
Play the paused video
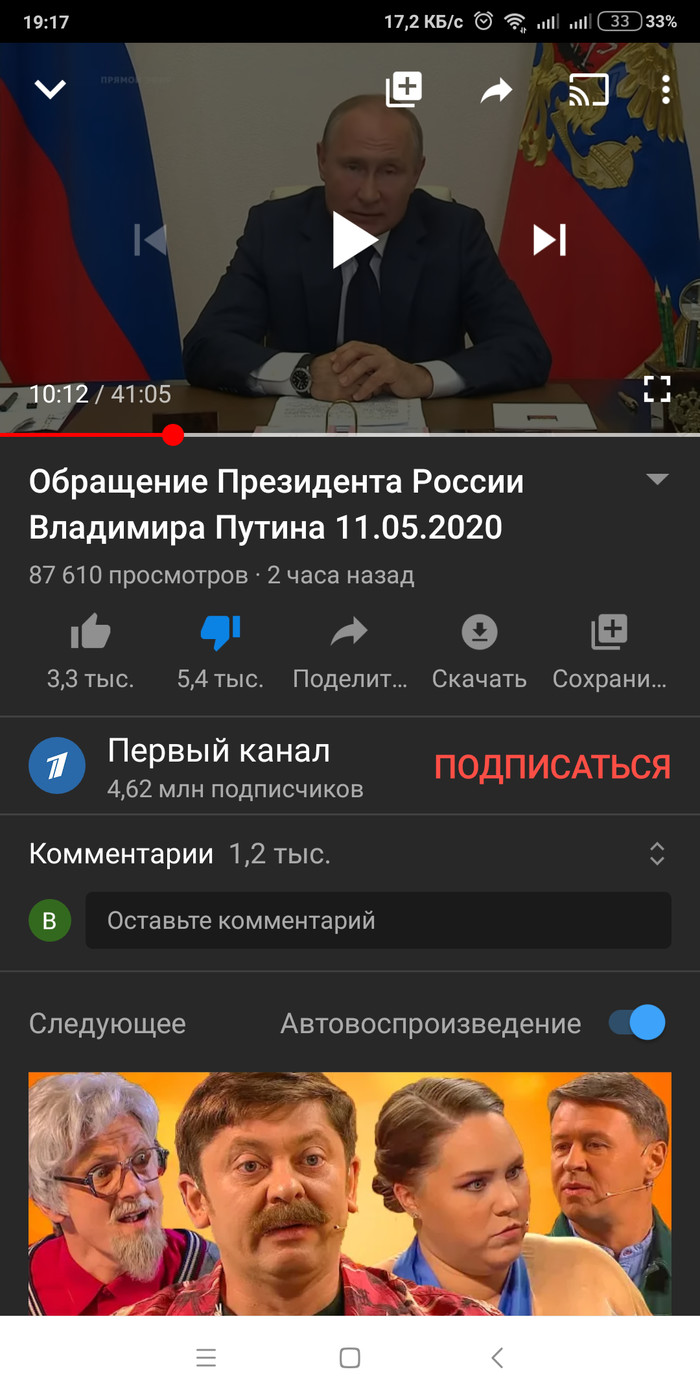(x=353, y=240)
